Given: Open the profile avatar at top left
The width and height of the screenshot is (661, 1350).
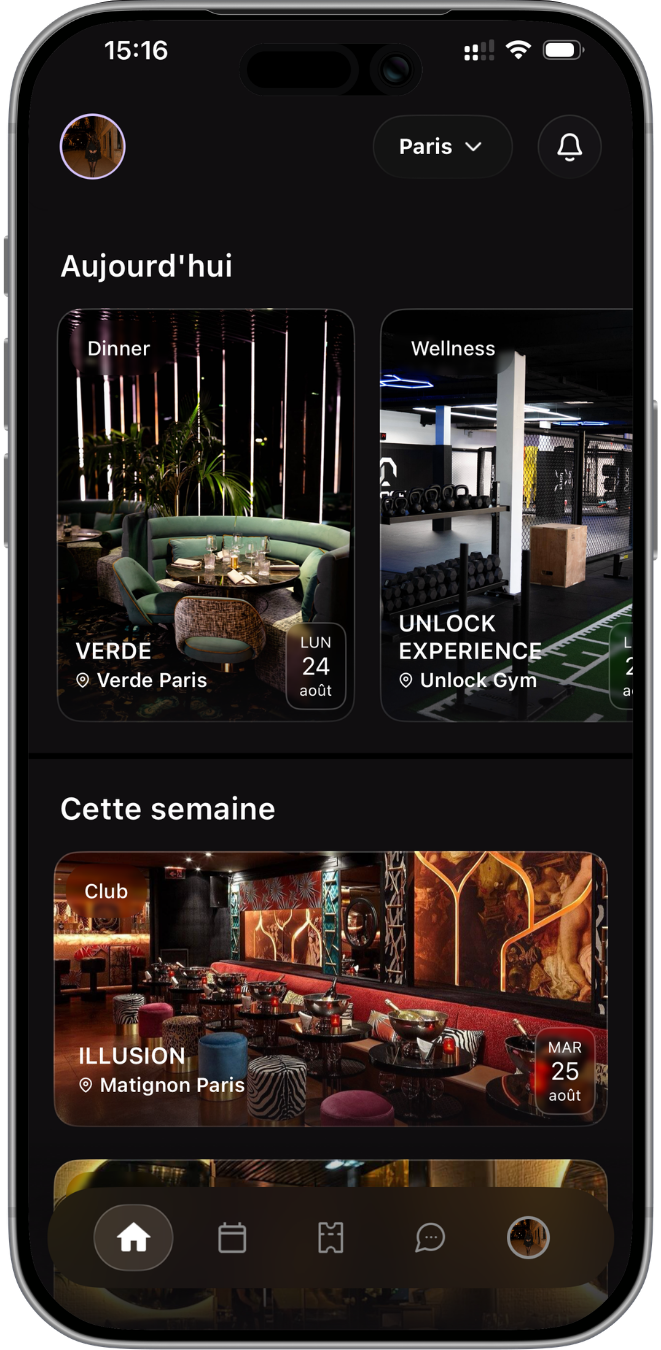Looking at the screenshot, I should tap(93, 146).
